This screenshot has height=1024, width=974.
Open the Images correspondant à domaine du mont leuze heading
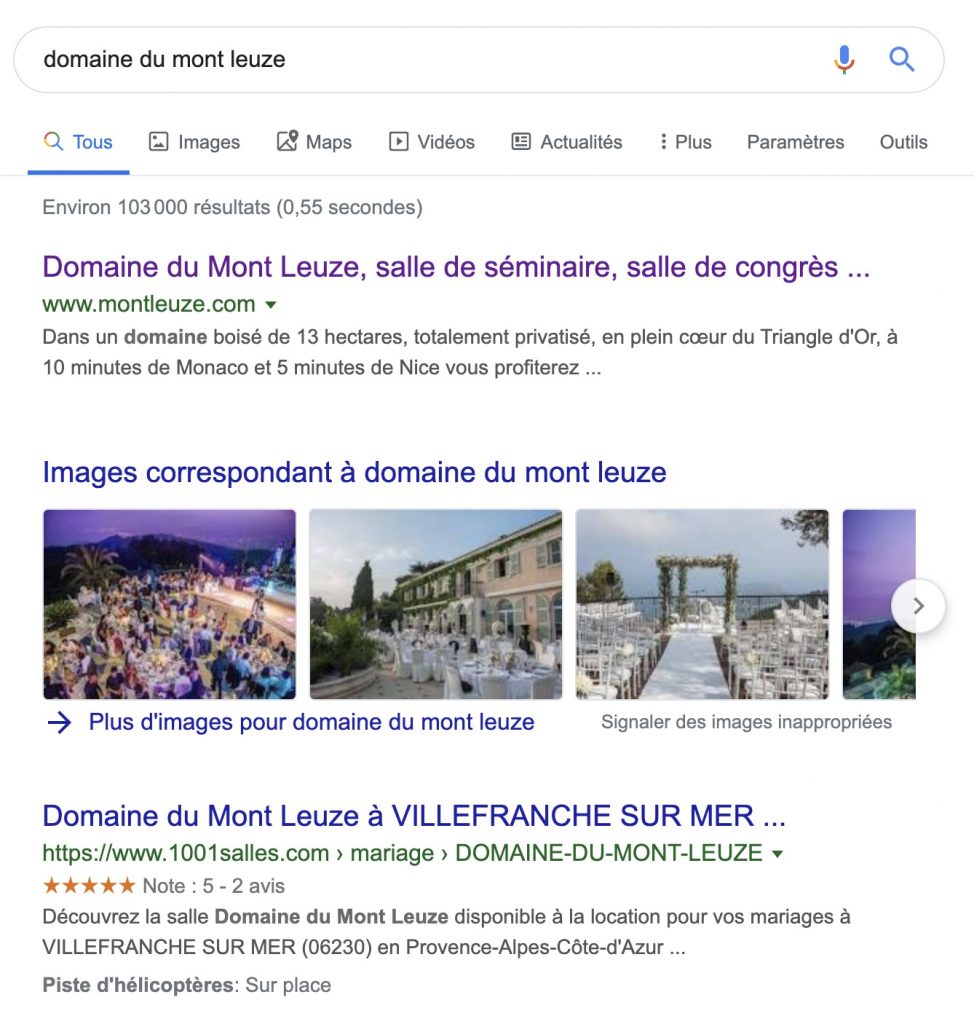coord(354,471)
